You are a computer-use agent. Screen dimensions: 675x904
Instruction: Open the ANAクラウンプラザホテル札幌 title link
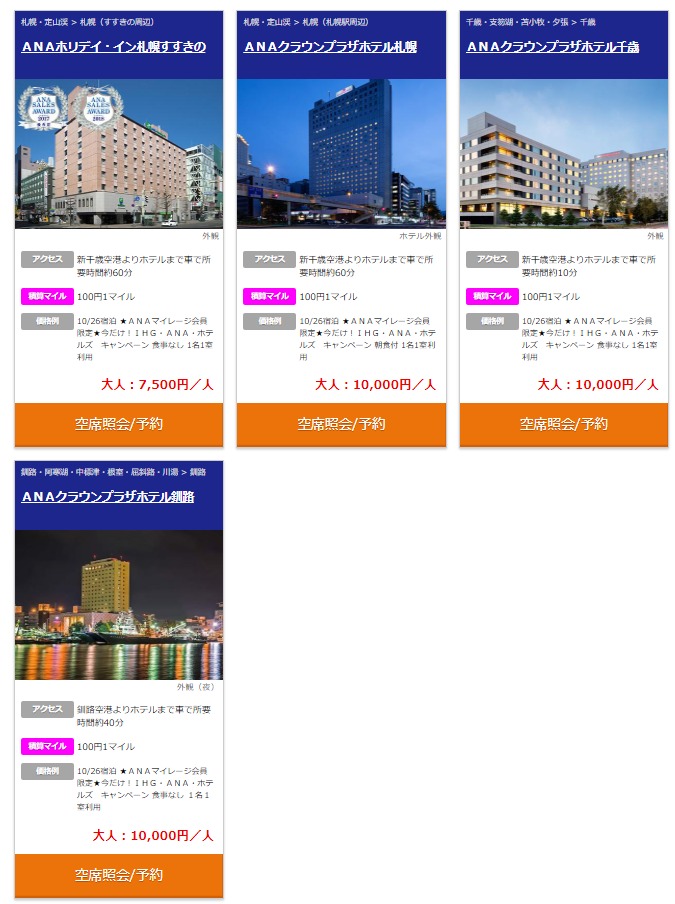(x=330, y=46)
